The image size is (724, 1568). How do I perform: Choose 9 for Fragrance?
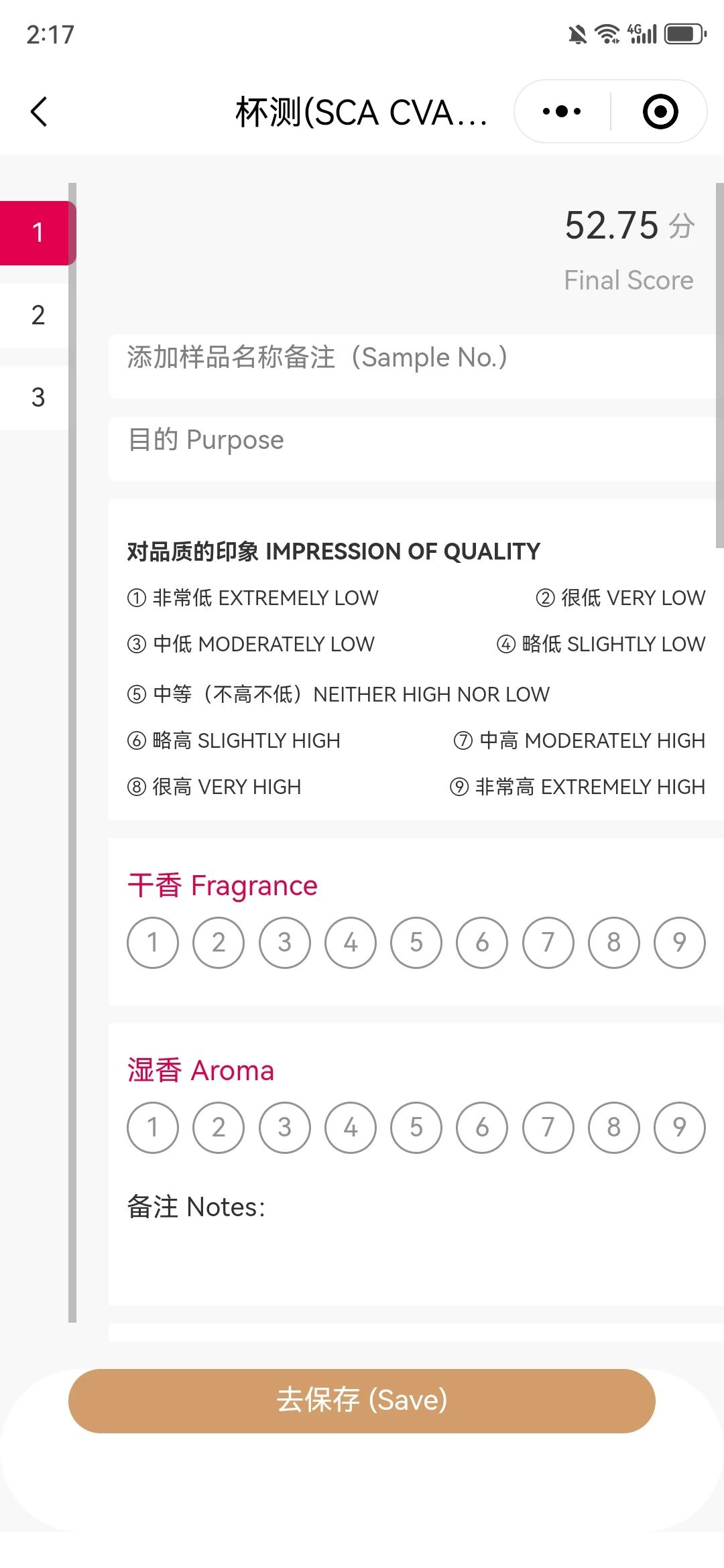click(680, 943)
